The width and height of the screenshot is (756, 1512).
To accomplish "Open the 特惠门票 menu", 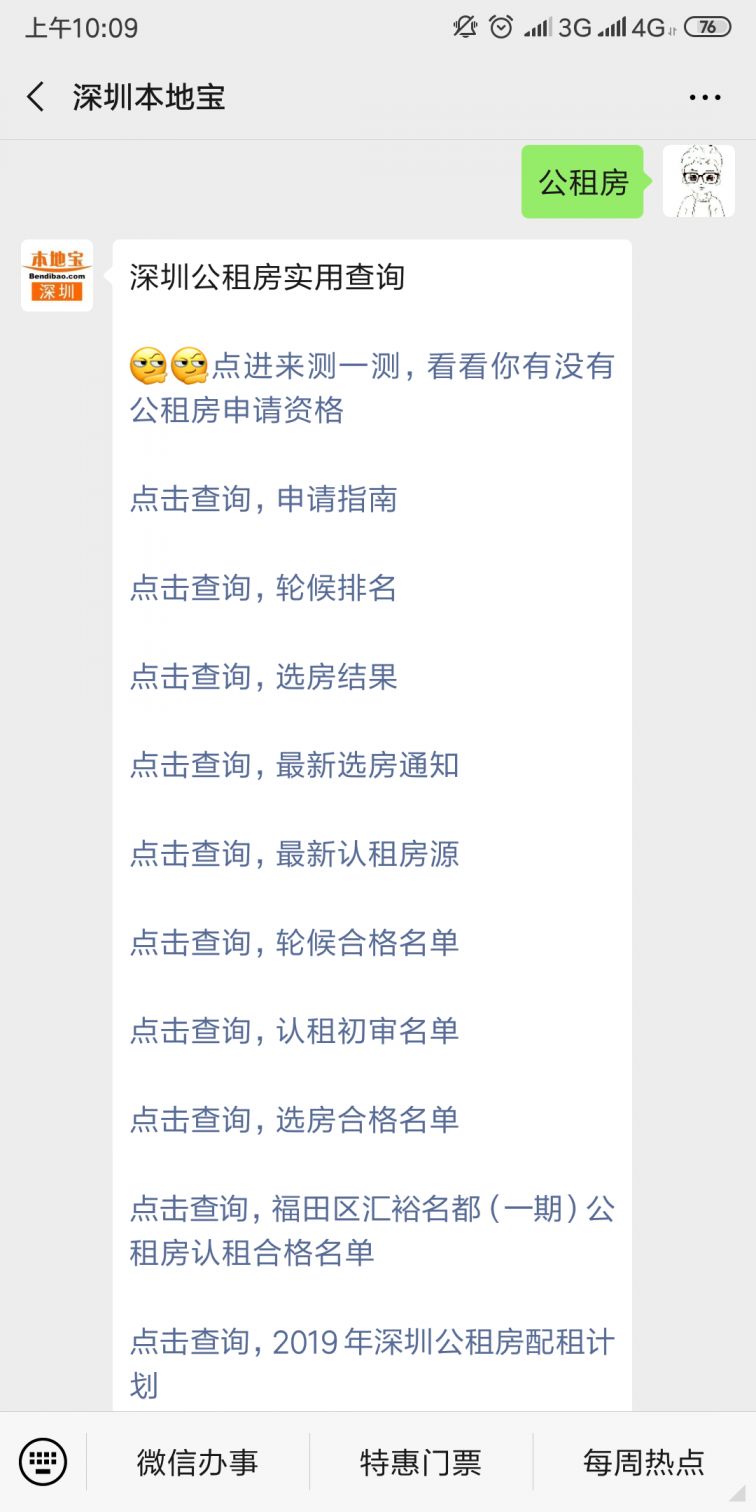I will tap(421, 1462).
